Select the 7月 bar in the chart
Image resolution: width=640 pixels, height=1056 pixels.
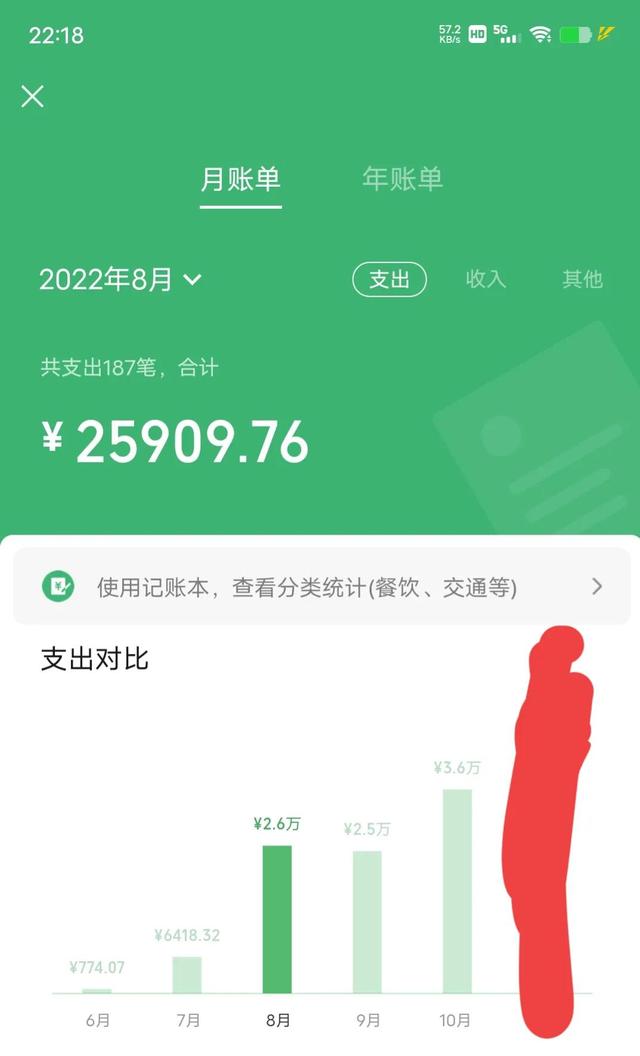(x=187, y=975)
